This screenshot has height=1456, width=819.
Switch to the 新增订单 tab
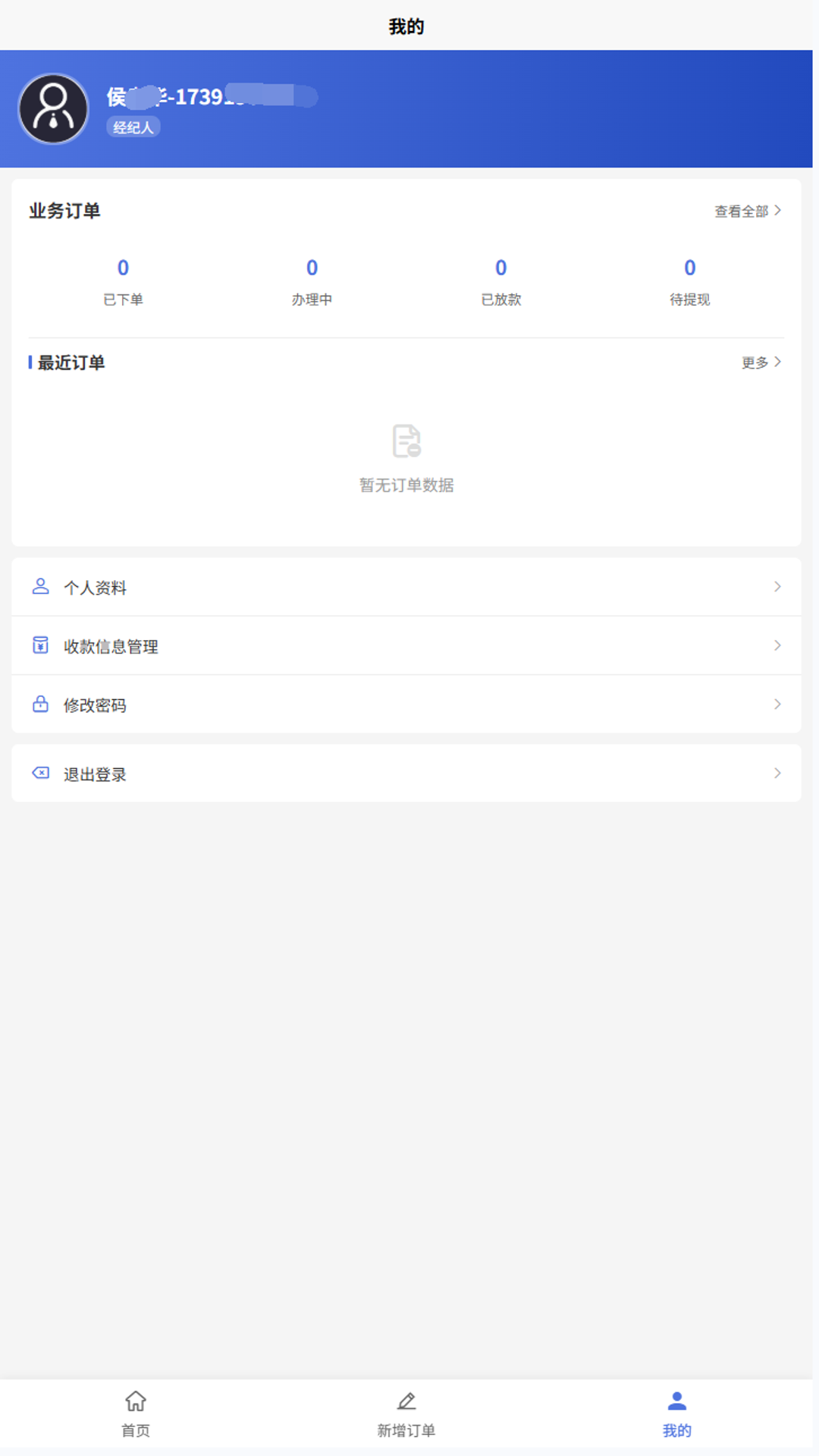click(406, 1414)
